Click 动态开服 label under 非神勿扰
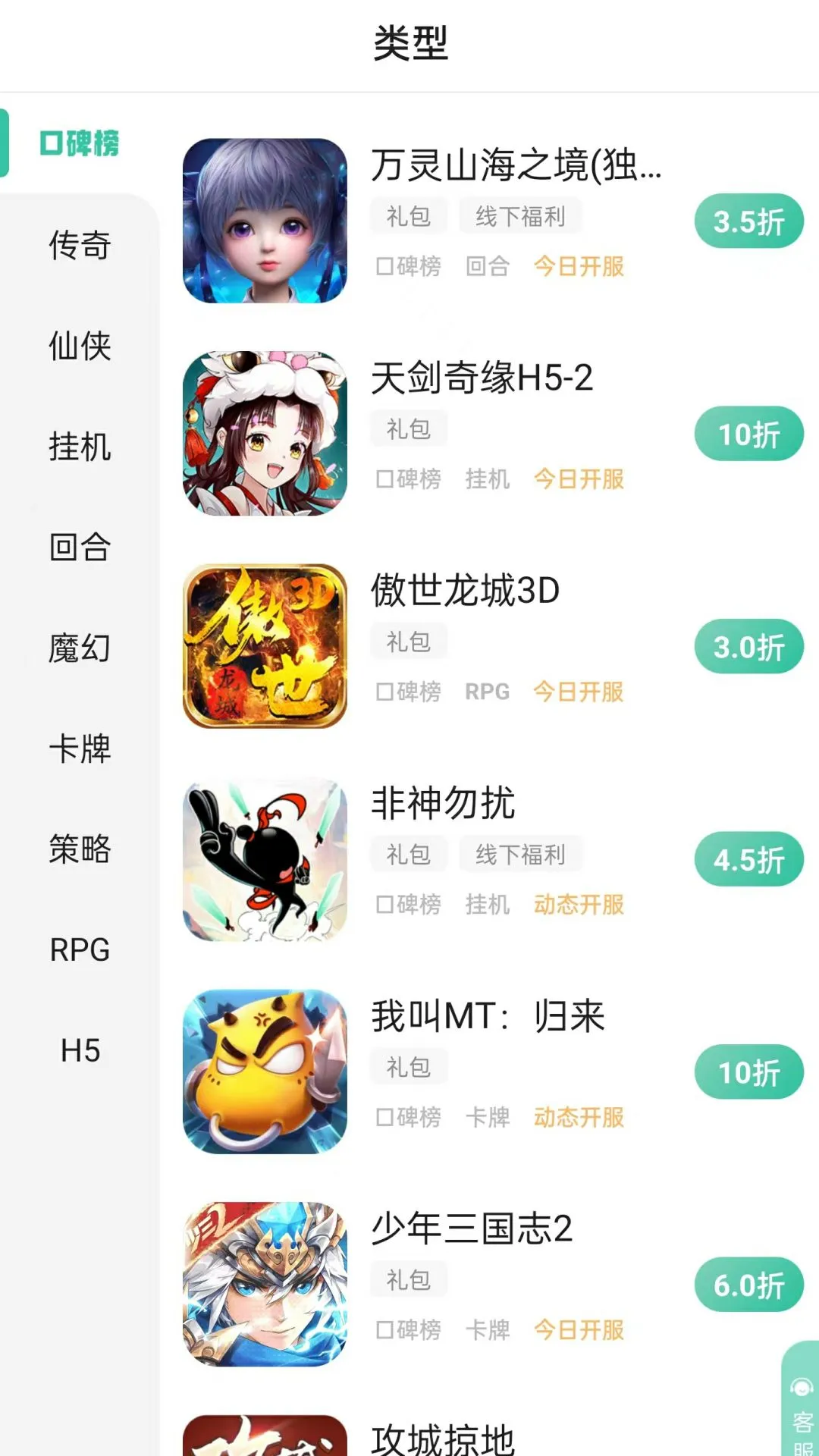Image resolution: width=819 pixels, height=1456 pixels. tap(579, 906)
